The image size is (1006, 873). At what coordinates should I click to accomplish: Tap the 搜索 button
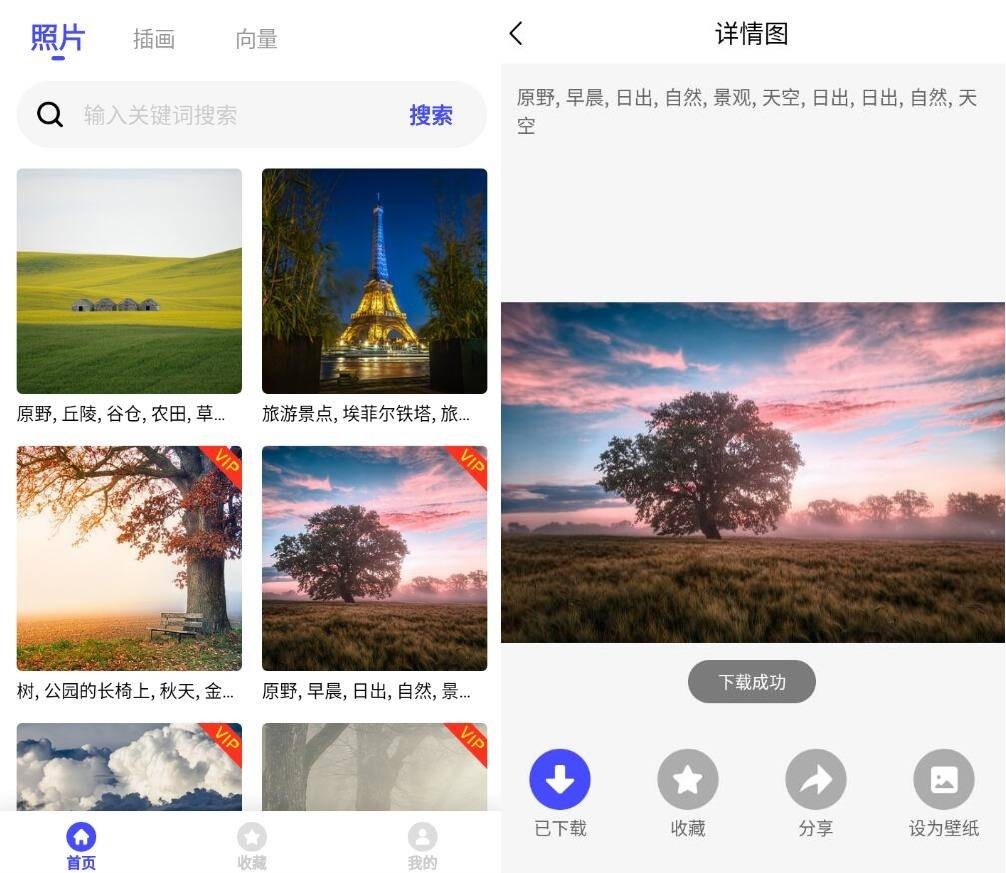click(x=431, y=115)
